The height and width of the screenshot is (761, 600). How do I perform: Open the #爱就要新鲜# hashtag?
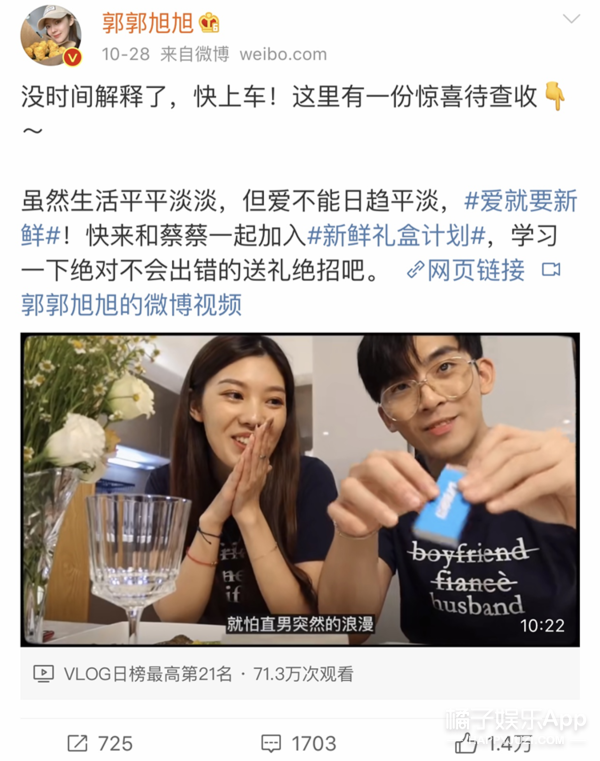pyautogui.click(x=520, y=200)
